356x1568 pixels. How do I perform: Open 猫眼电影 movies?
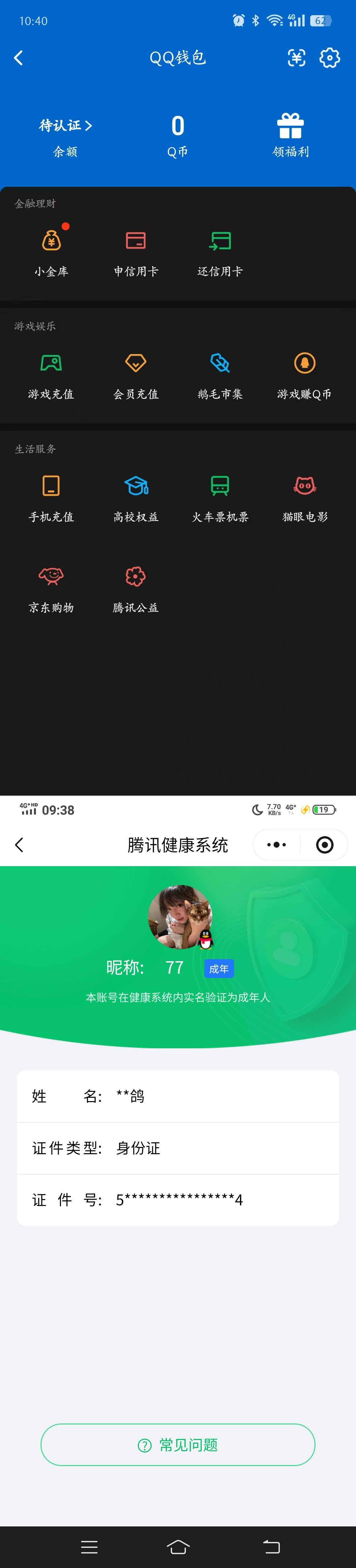(x=305, y=498)
